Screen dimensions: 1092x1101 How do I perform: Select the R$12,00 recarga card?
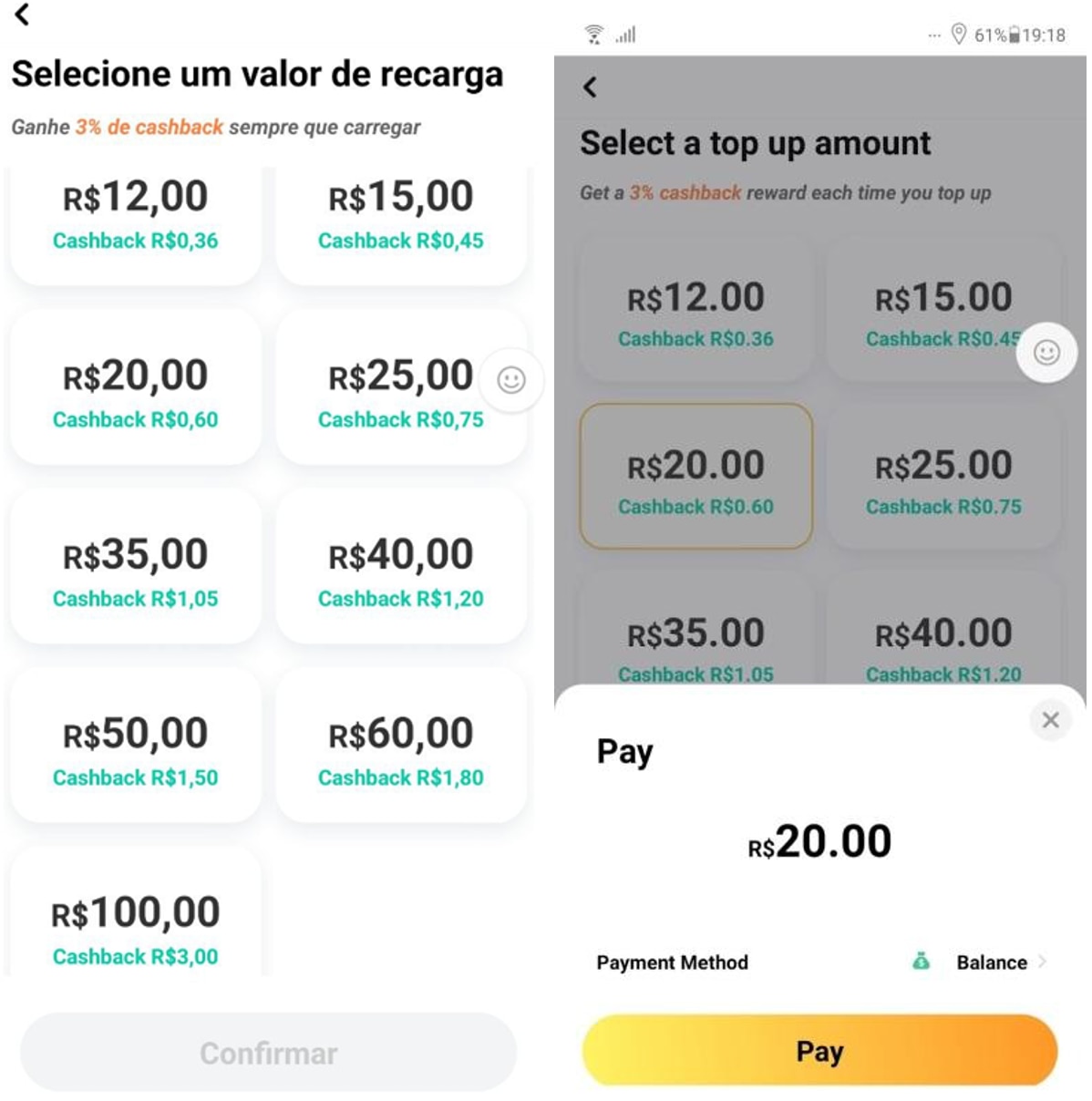pyautogui.click(x=135, y=217)
